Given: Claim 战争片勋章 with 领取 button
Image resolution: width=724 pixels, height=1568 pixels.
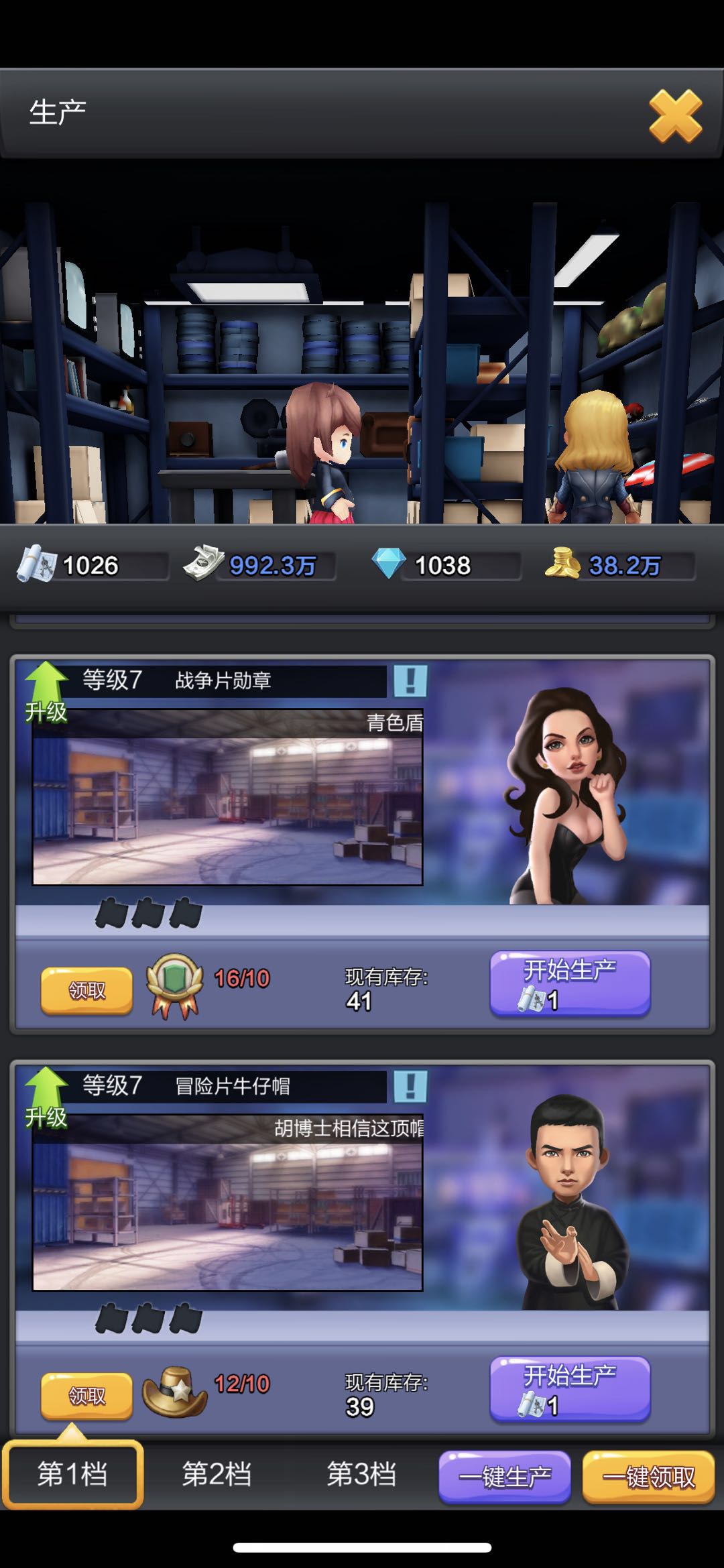Looking at the screenshot, I should (x=86, y=989).
